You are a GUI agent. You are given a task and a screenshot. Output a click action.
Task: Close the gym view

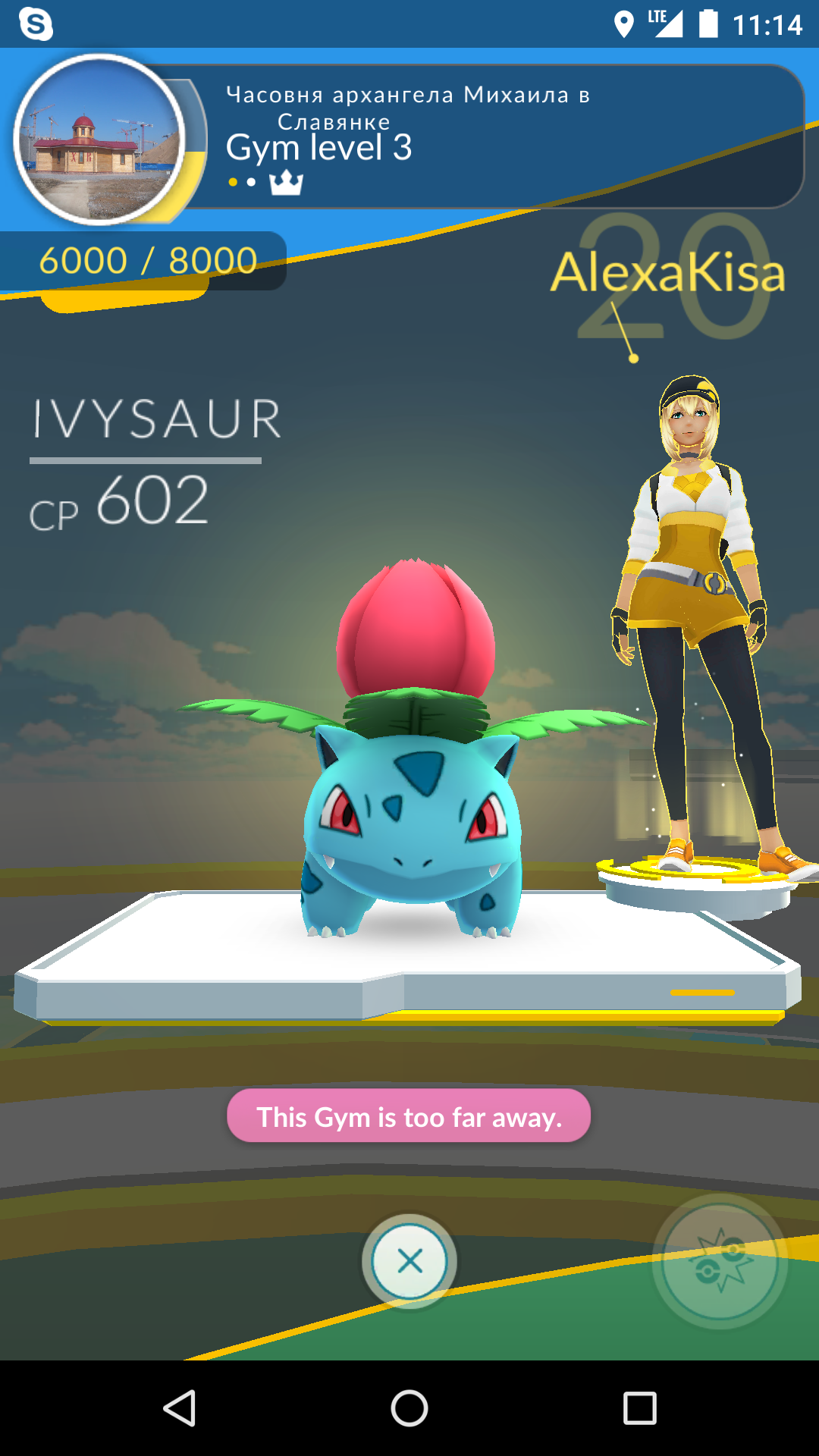pyautogui.click(x=409, y=1261)
